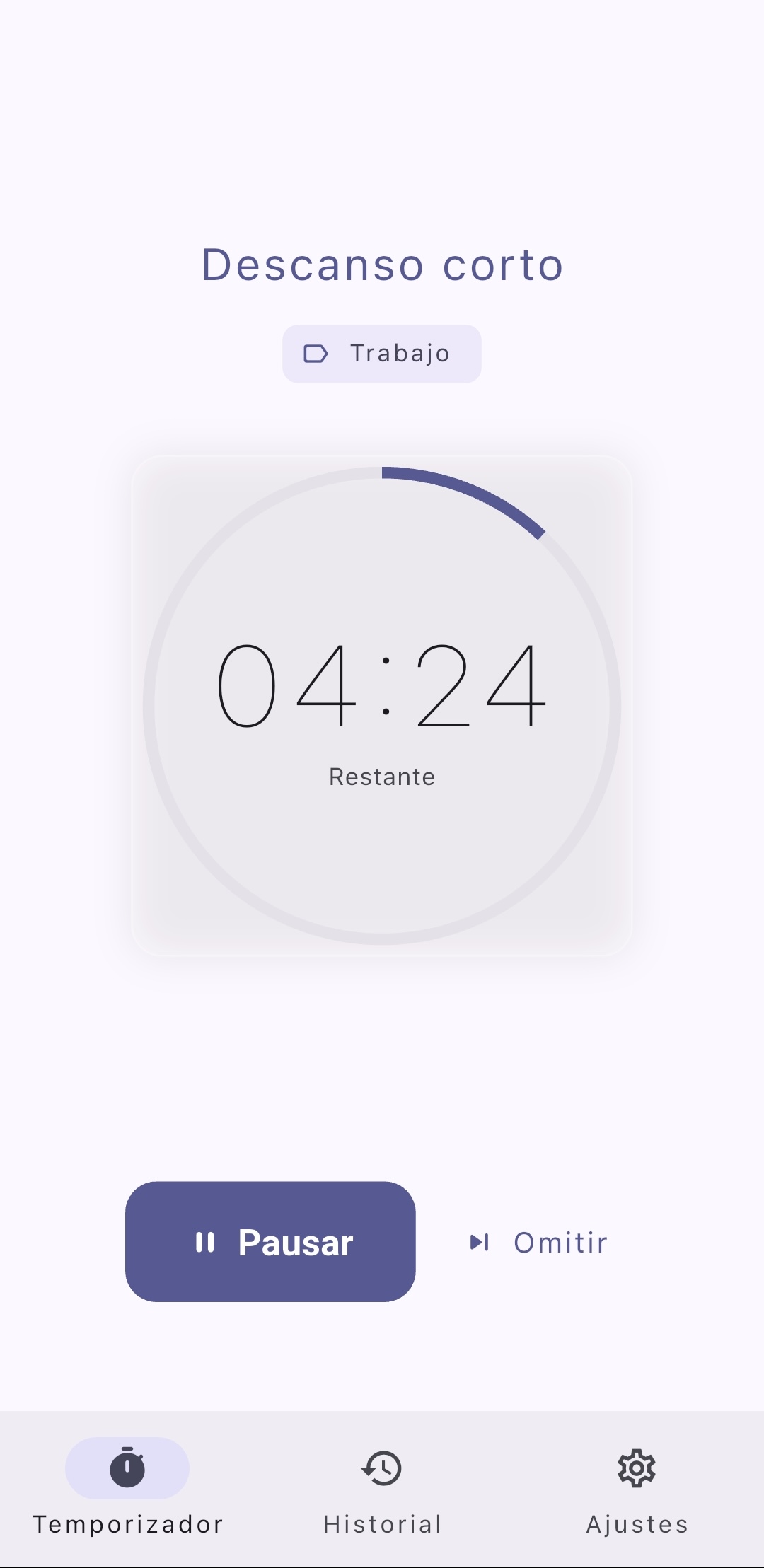This screenshot has width=764, height=1568.
Task: Open the Historial clock-history icon
Action: [x=381, y=1468]
